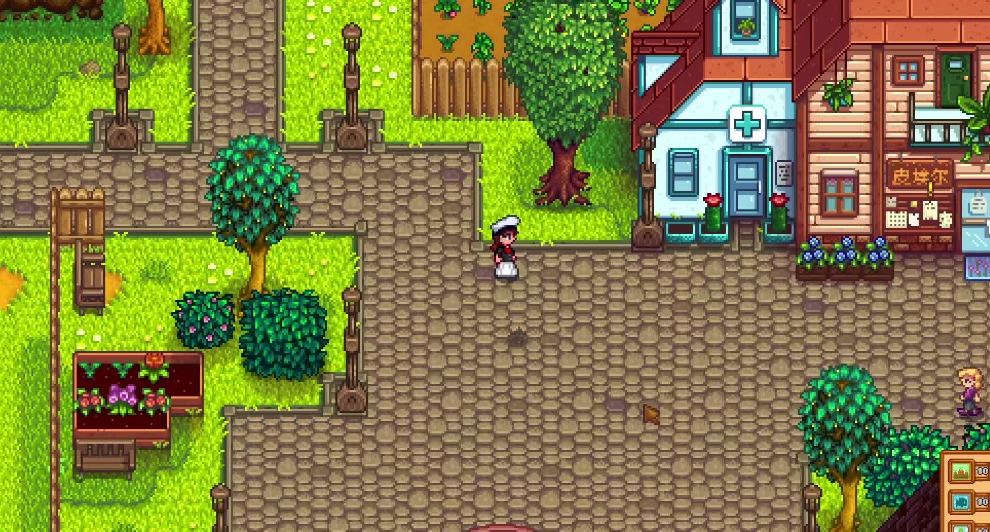Select the blue icon slot in the panel
This screenshot has width=990, height=532.
961,501
